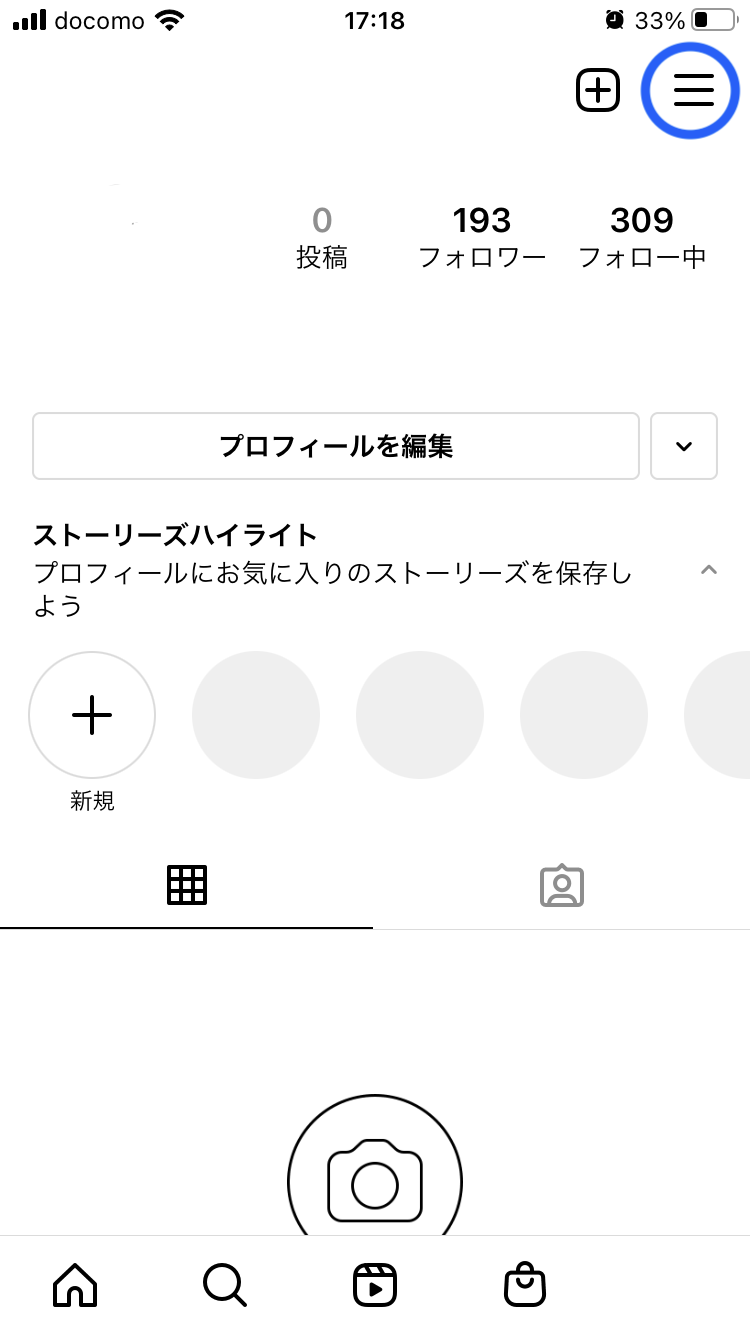Go to the Home feed tab

[x=75, y=1284]
